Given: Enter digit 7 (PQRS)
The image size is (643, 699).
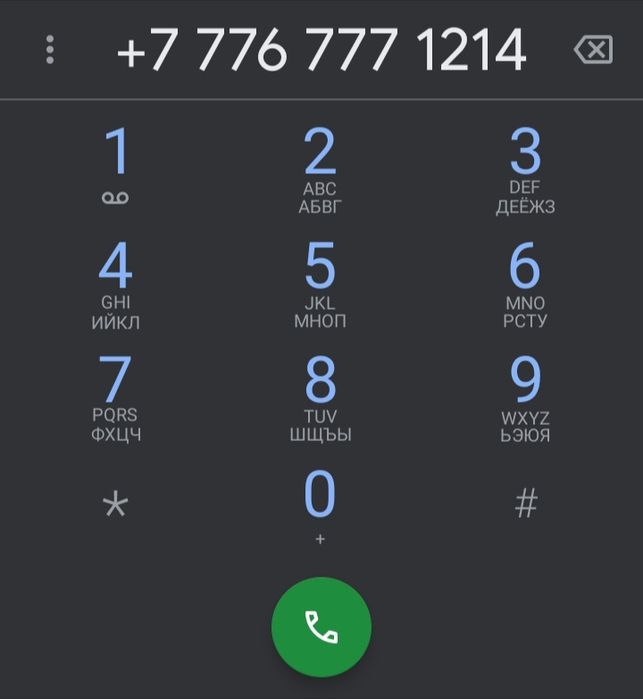Looking at the screenshot, I should tap(116, 397).
